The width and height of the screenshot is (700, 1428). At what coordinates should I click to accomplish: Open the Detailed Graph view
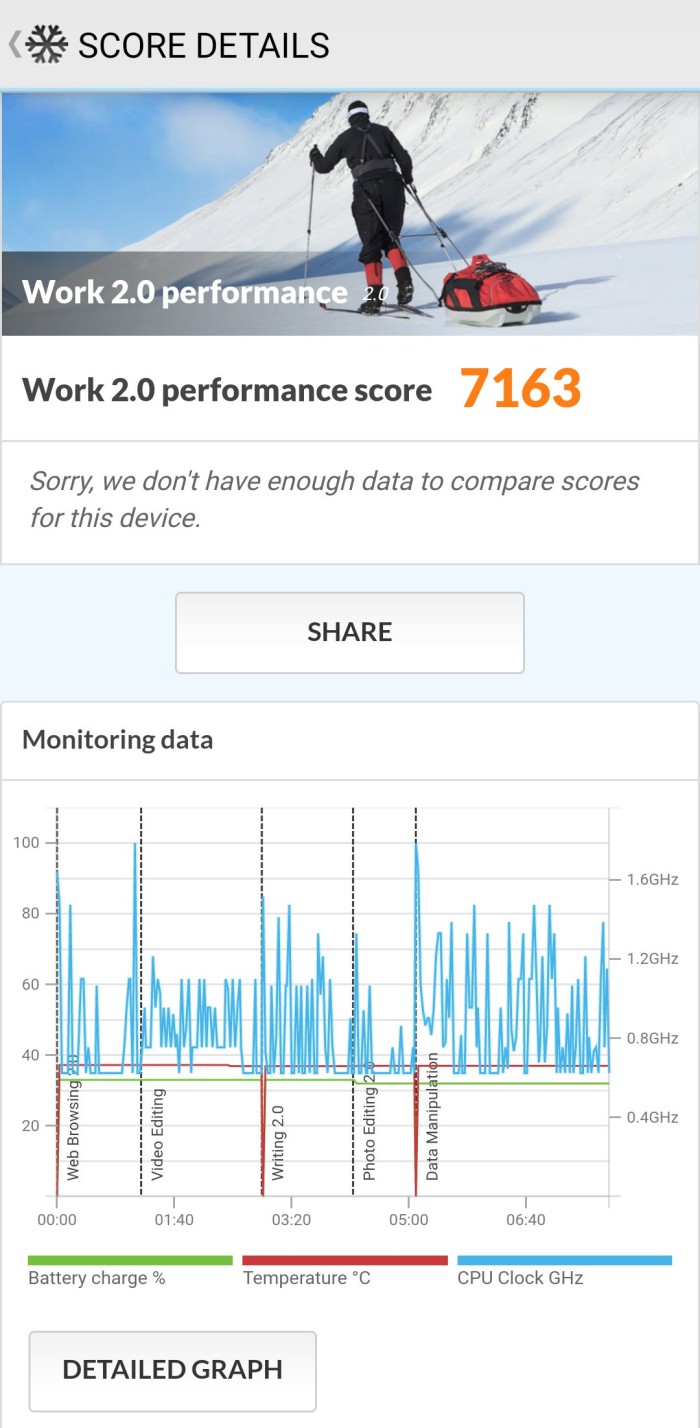[172, 1370]
